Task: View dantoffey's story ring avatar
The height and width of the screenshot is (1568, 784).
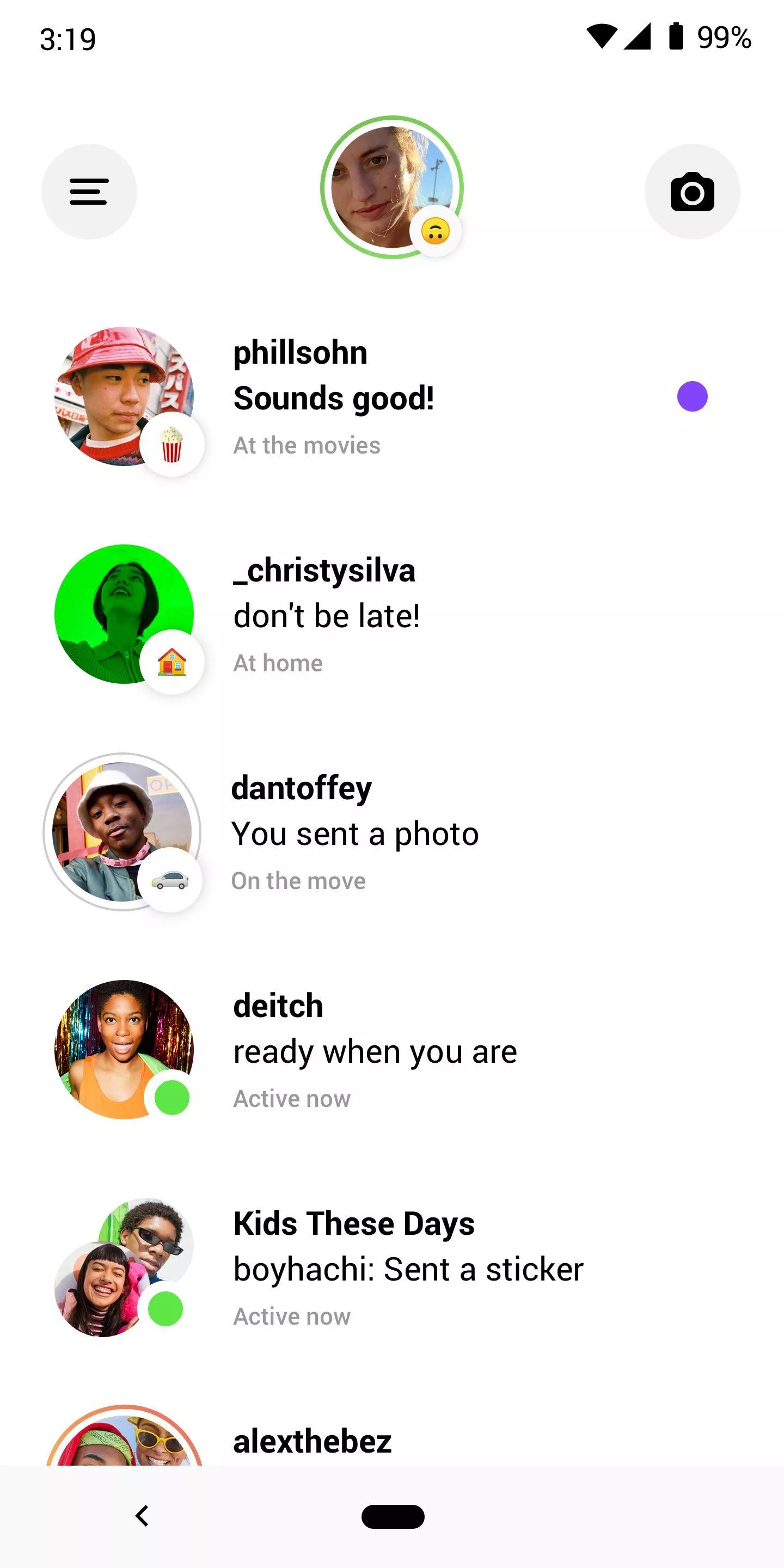Action: coord(122,832)
